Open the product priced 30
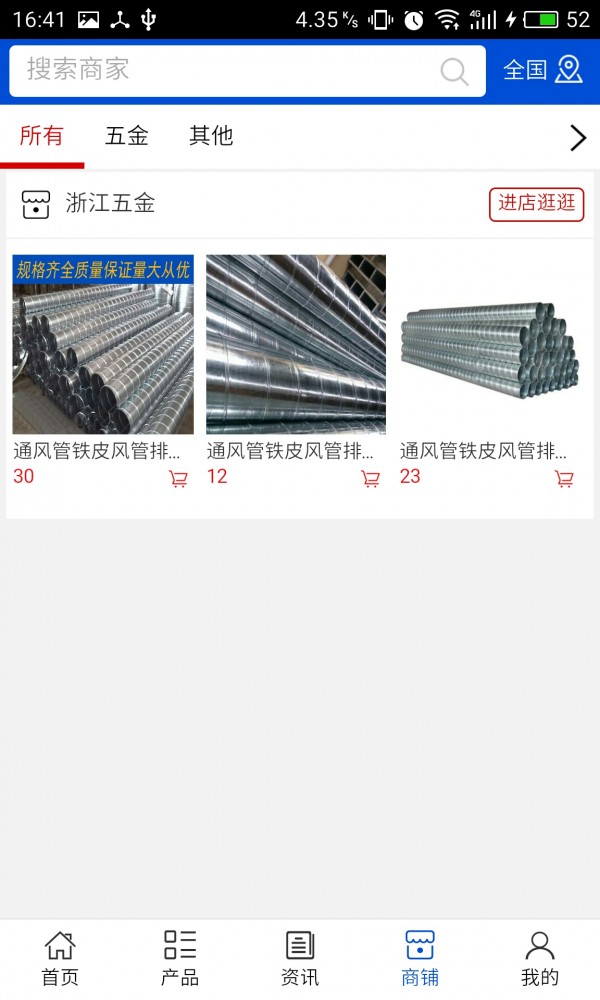 [x=103, y=345]
